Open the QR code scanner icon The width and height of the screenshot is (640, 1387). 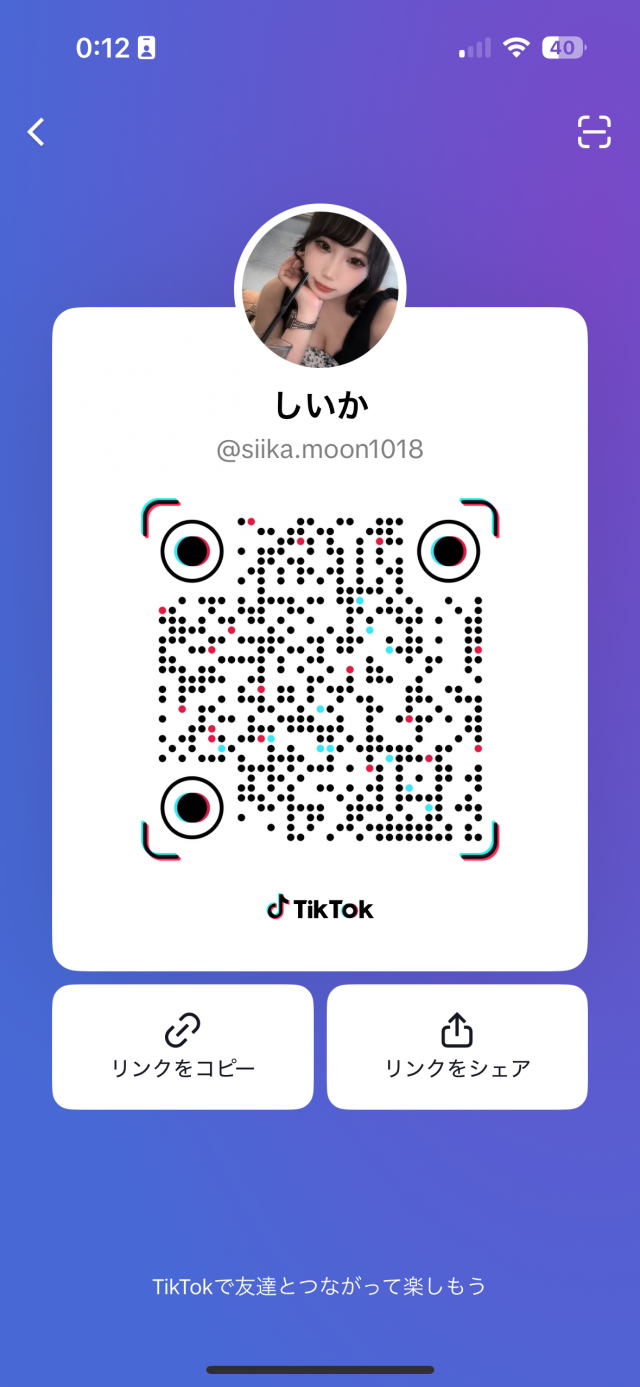[594, 132]
